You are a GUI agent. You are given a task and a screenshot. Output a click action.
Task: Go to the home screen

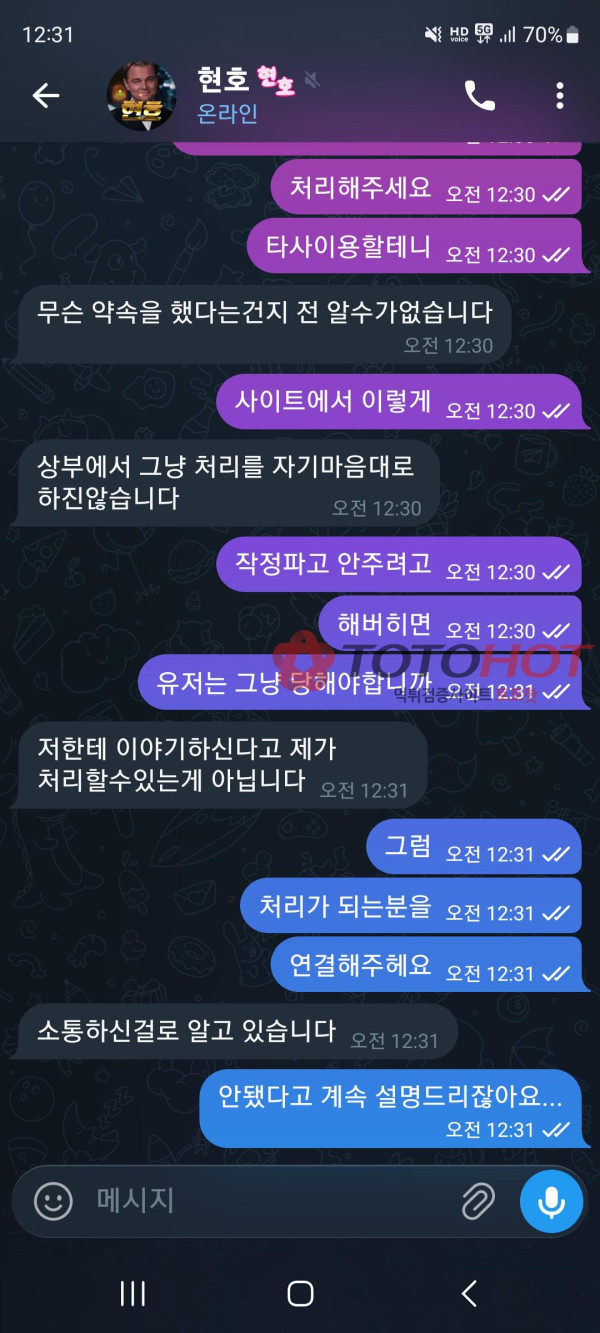pyautogui.click(x=300, y=1293)
